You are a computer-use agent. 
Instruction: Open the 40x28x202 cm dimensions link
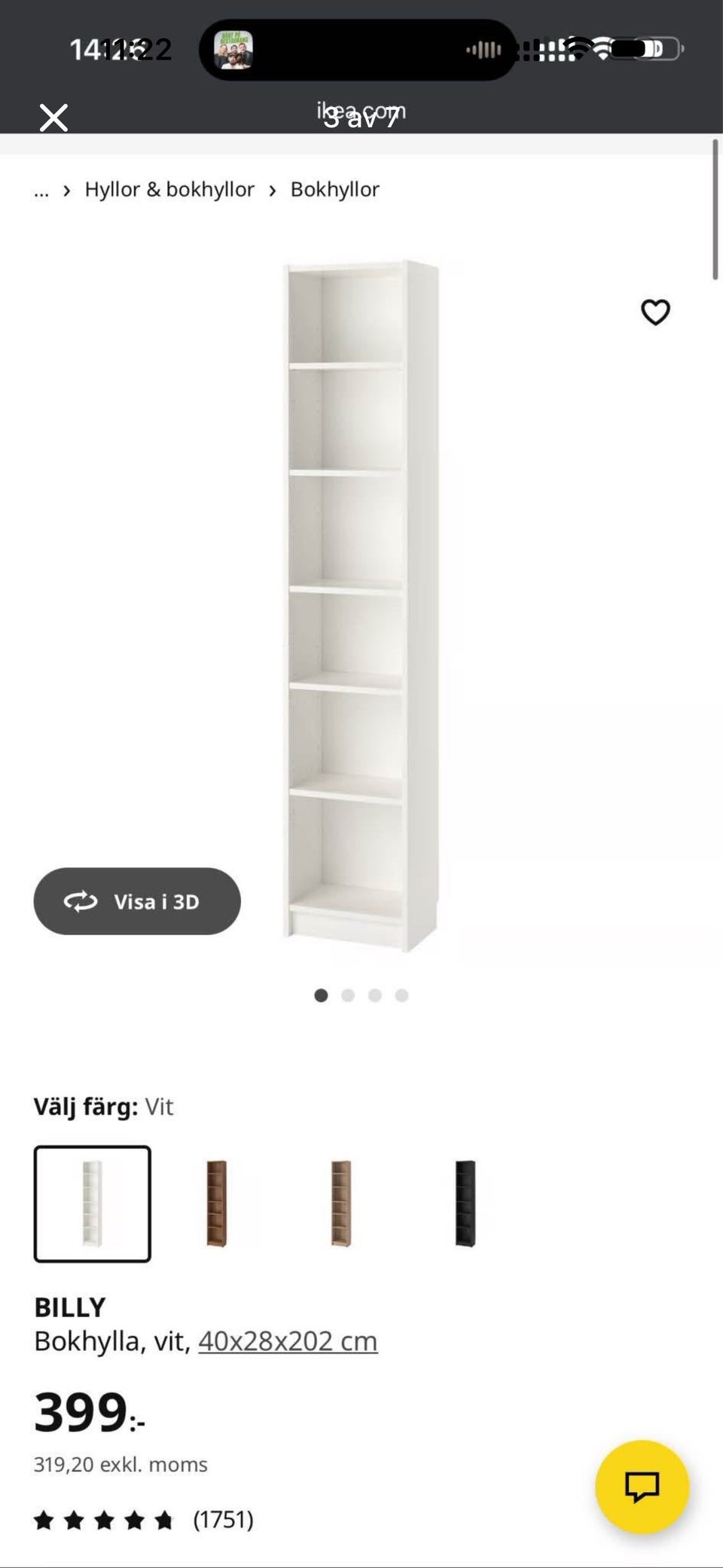click(x=288, y=1341)
